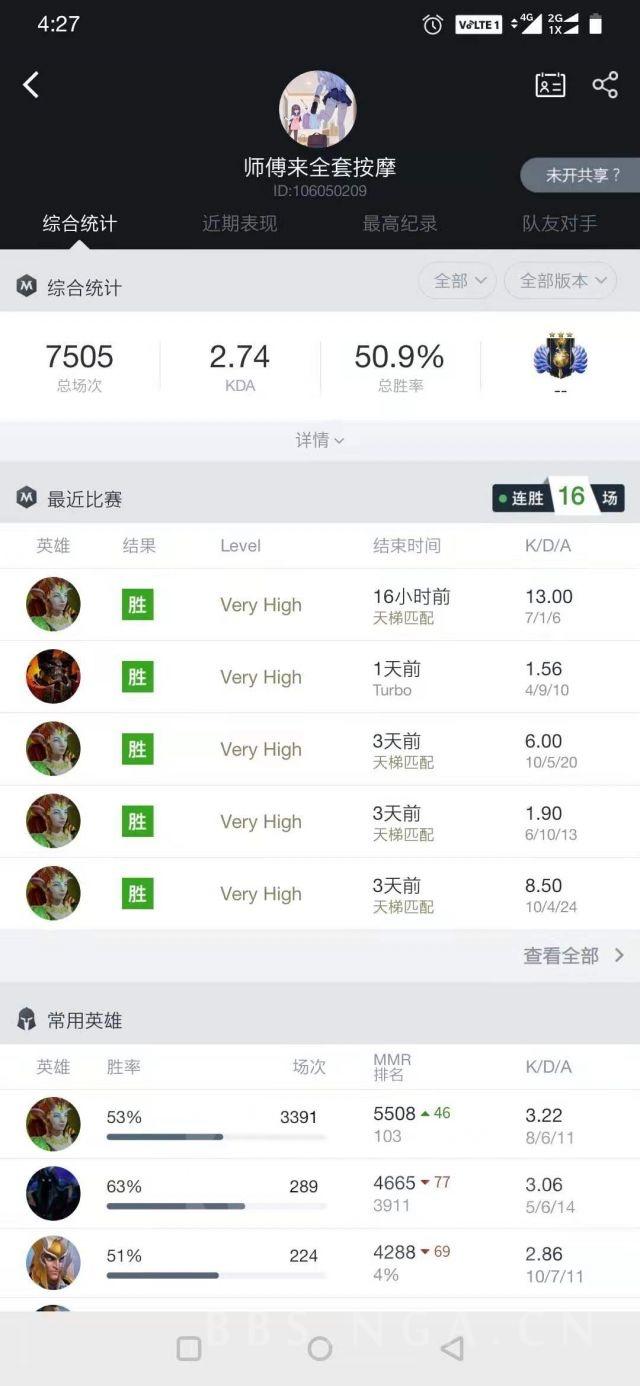The height and width of the screenshot is (1386, 640).
Task: Switch to the 队友对手 tab
Action: 559,223
